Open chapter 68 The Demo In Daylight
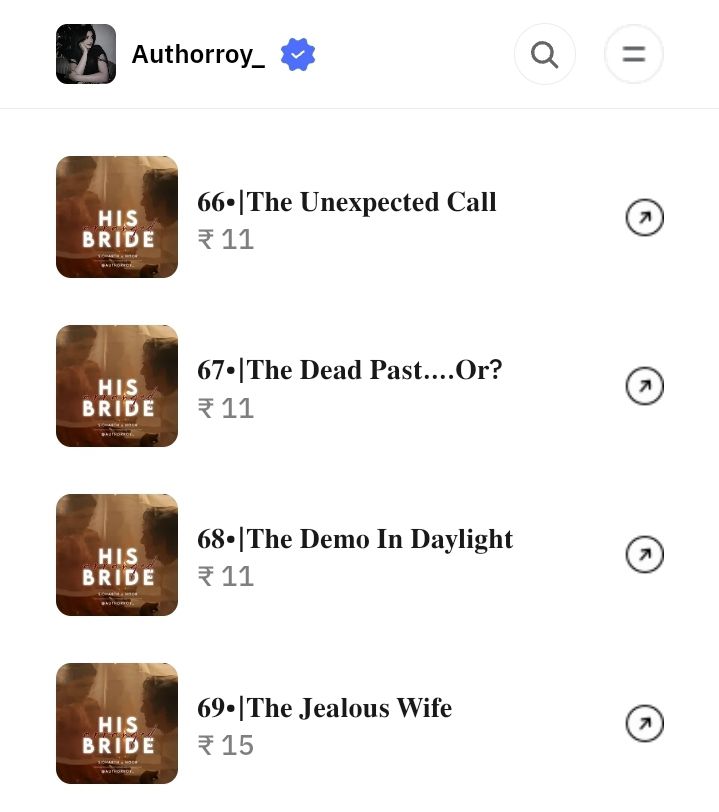 click(x=354, y=540)
